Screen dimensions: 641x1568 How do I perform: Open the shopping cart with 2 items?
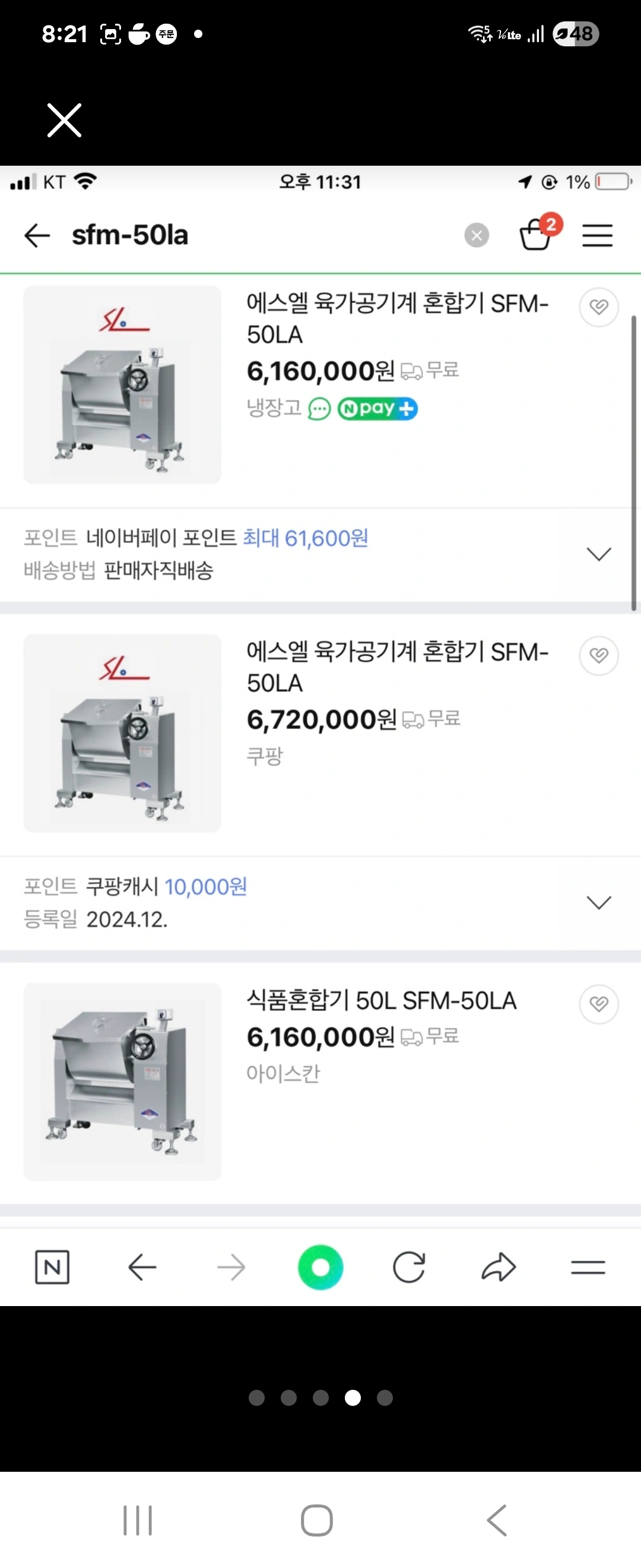(x=538, y=236)
